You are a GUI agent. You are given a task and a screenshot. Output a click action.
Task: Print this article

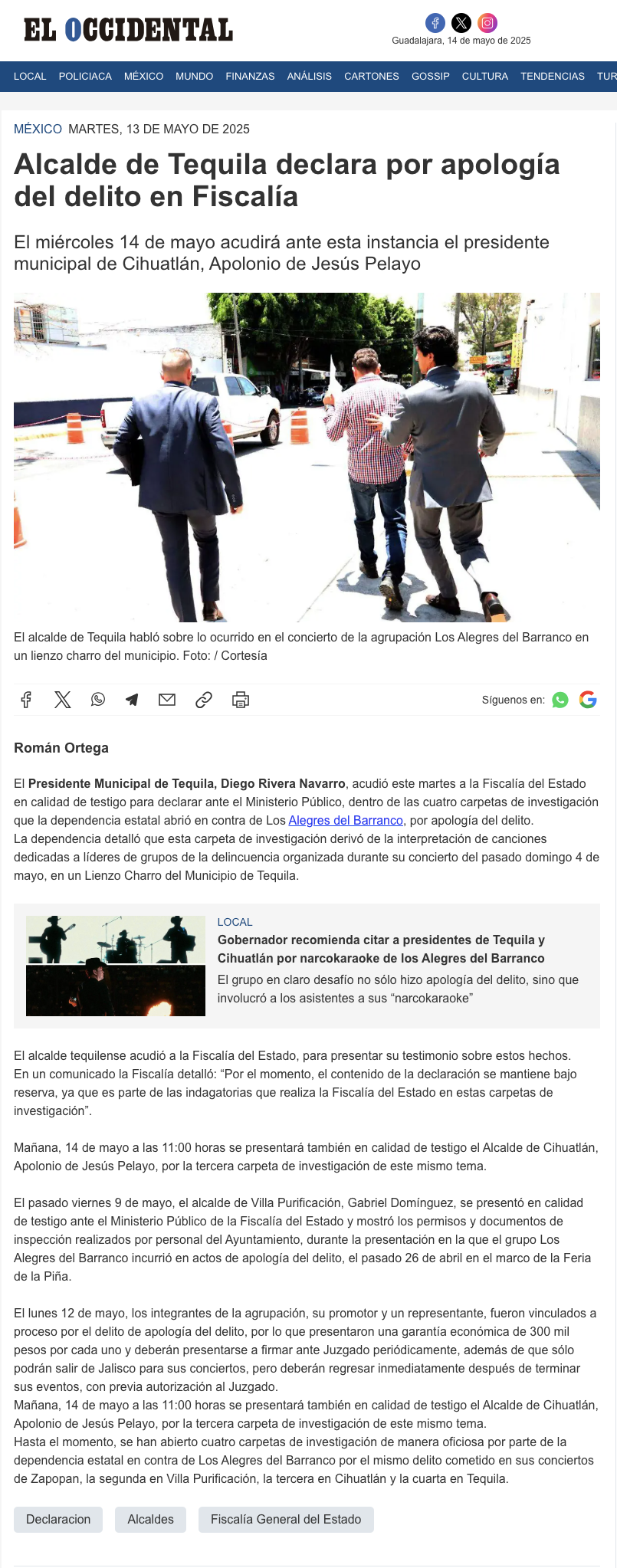(241, 700)
